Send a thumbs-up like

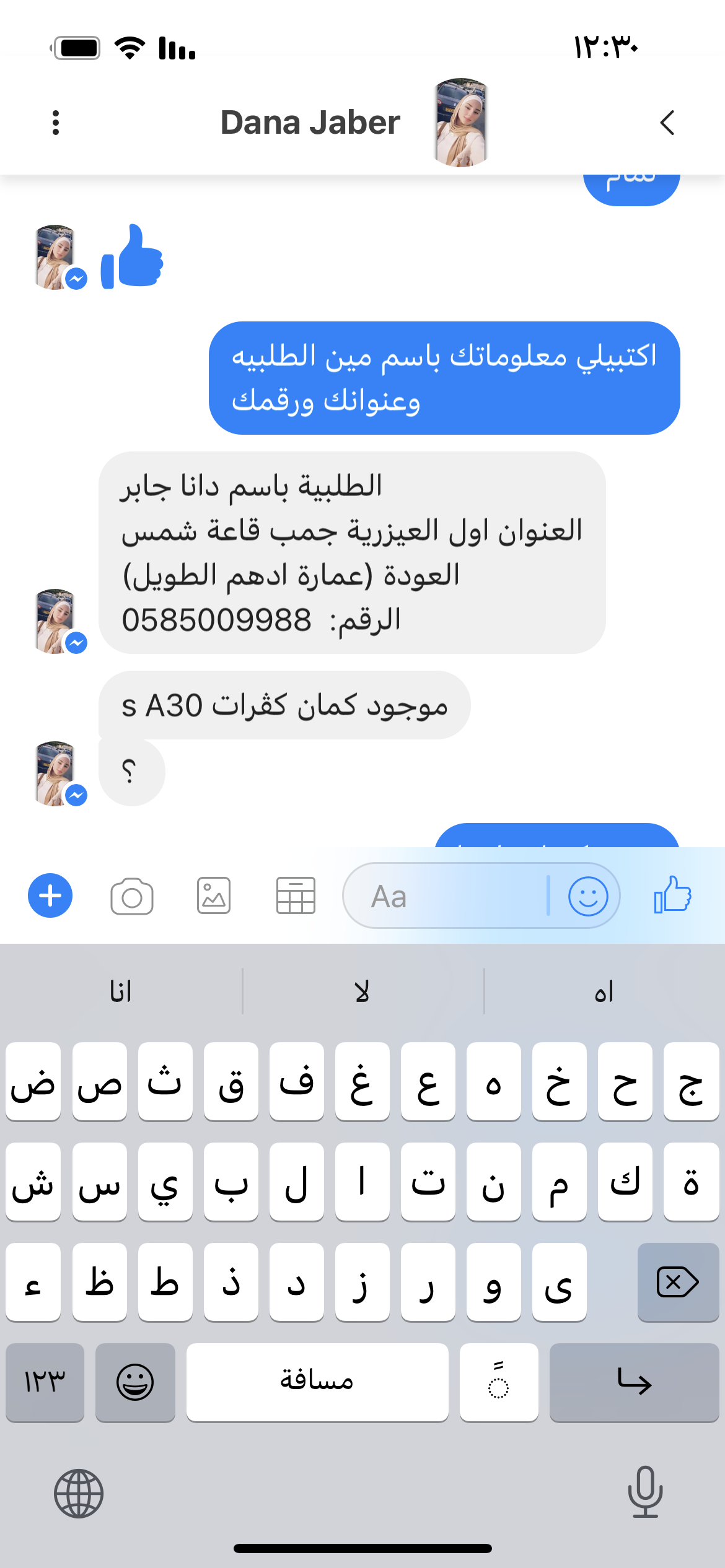(x=673, y=895)
